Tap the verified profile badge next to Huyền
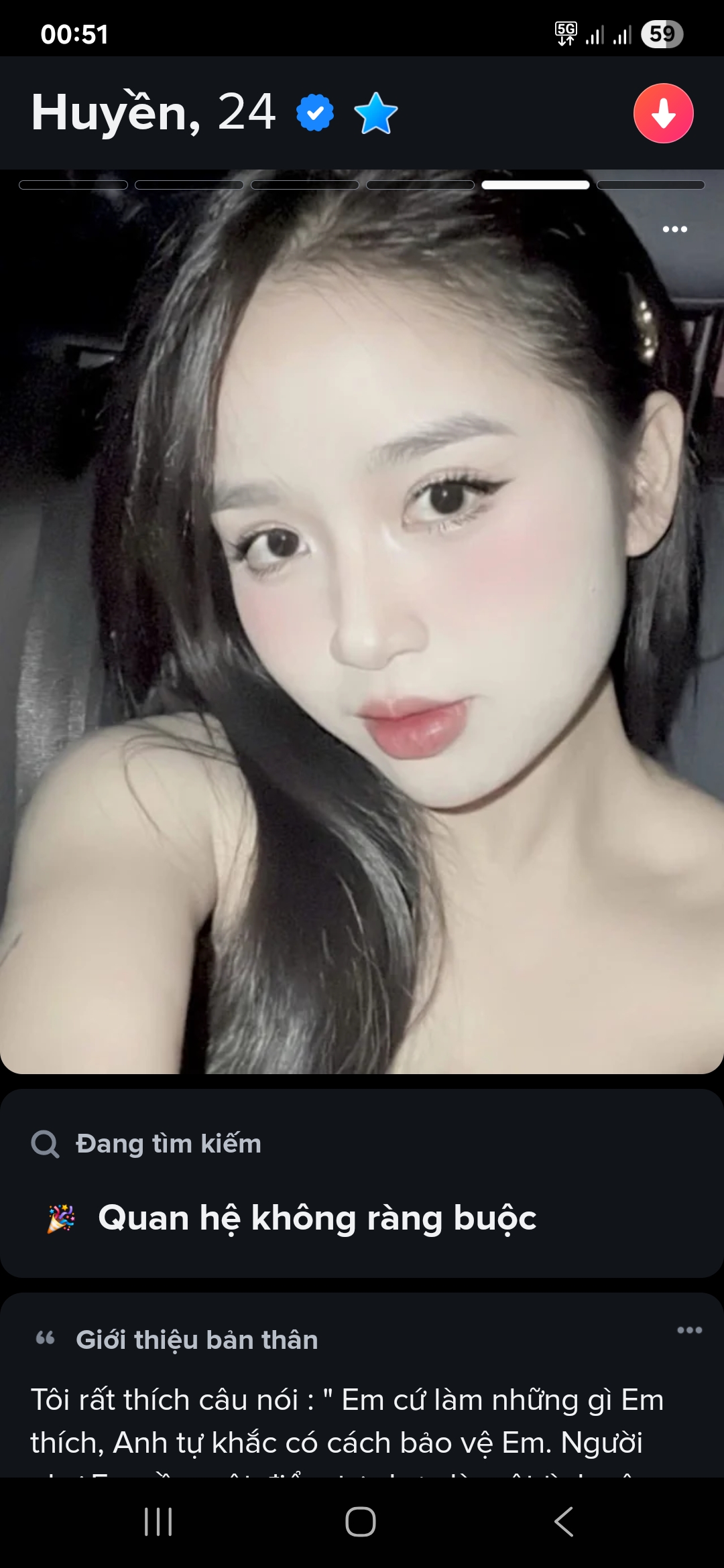This screenshot has height=1568, width=724. tap(315, 113)
